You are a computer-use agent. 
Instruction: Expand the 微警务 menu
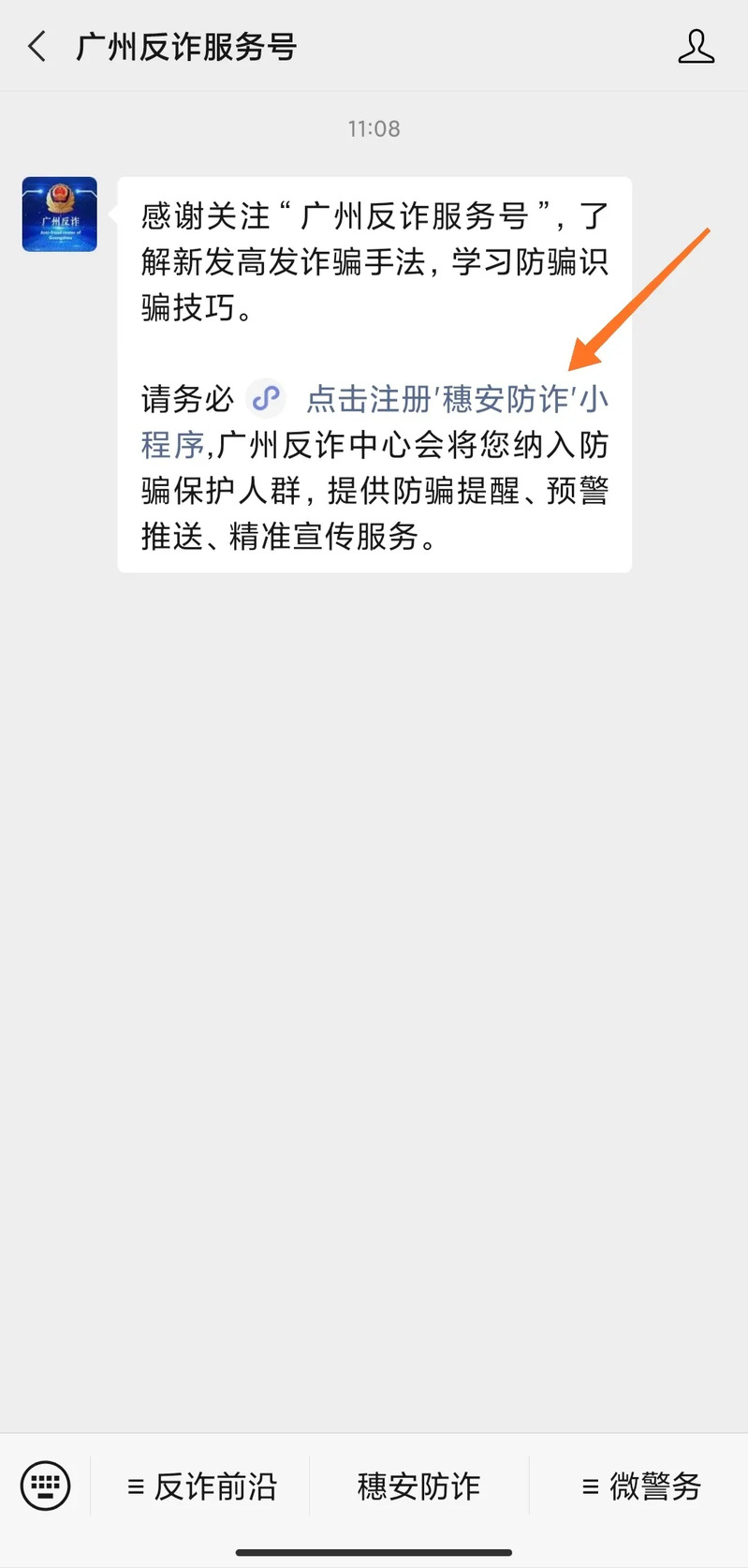point(641,1487)
